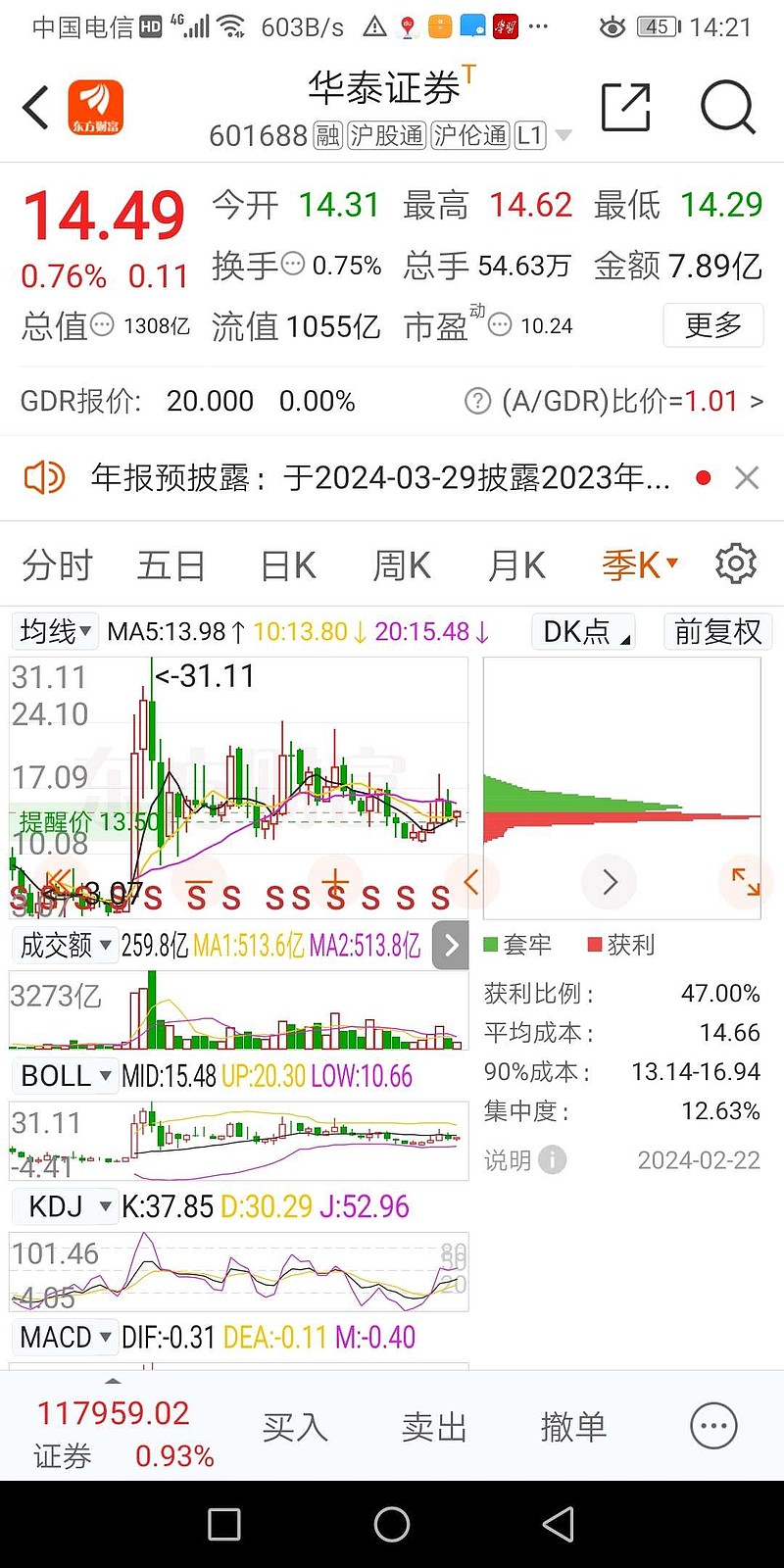
Task: Tap the question mark near A/GDR ratio
Action: point(477,400)
